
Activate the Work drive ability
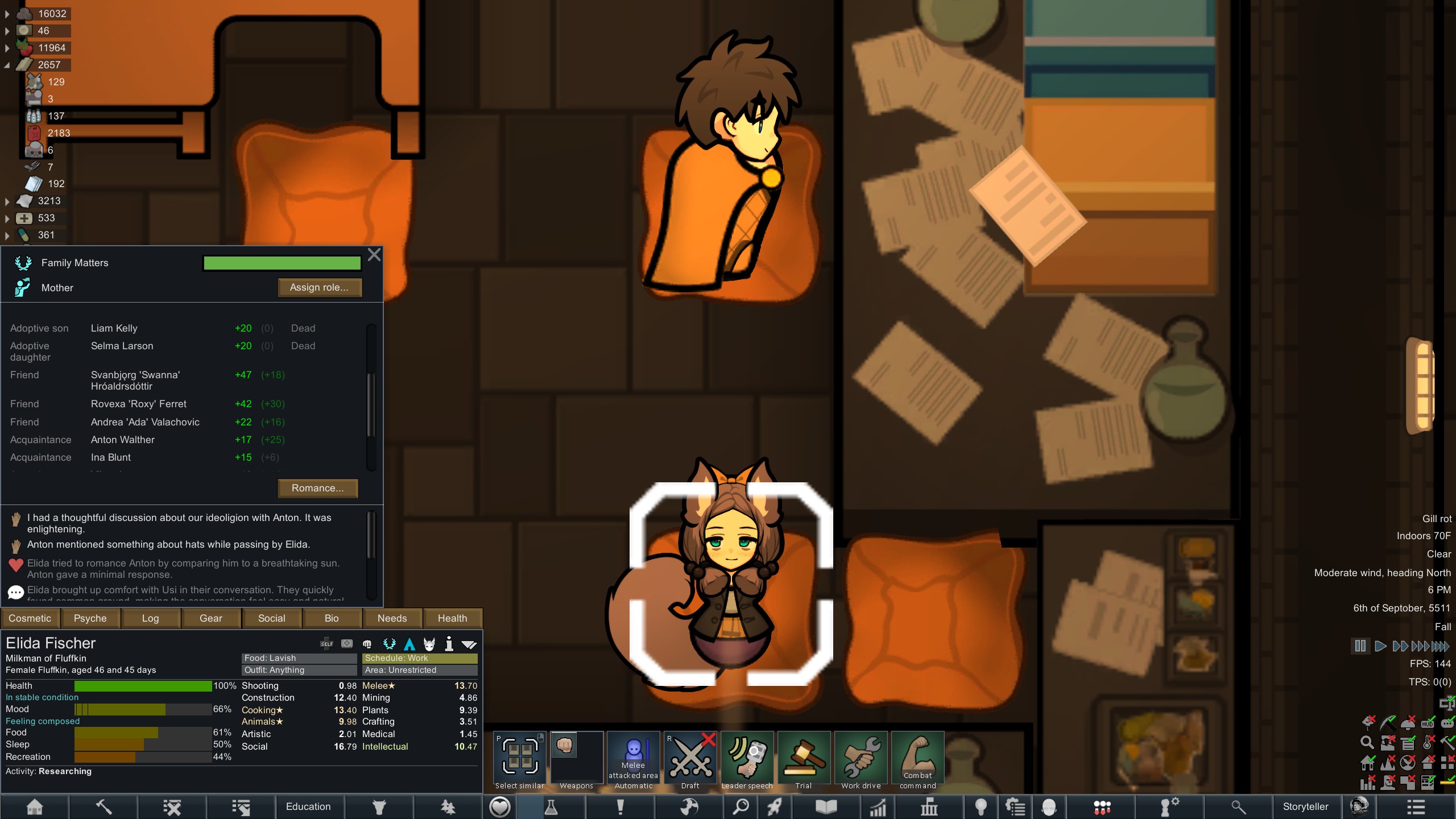click(x=861, y=760)
